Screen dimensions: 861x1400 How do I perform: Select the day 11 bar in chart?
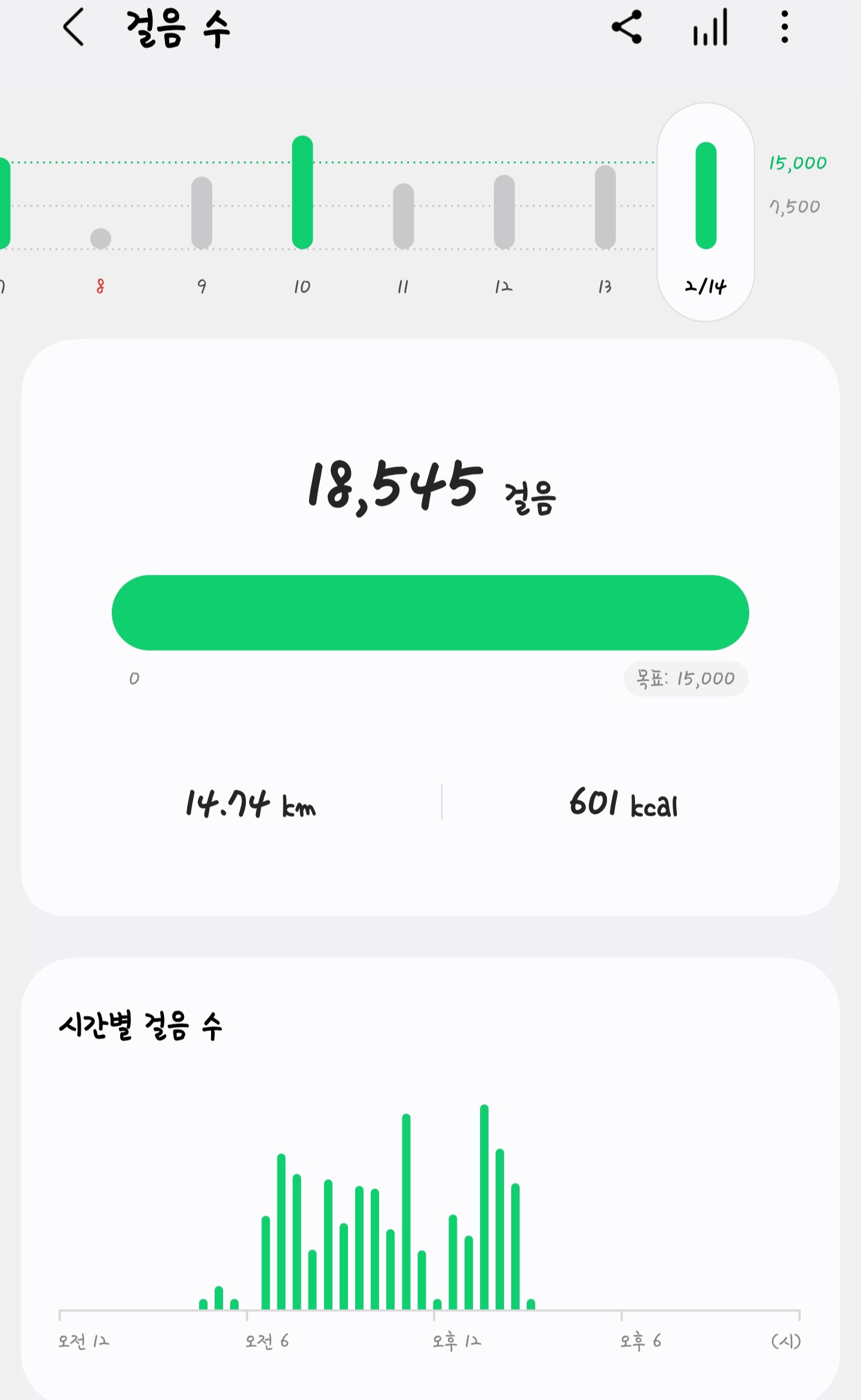point(404,216)
